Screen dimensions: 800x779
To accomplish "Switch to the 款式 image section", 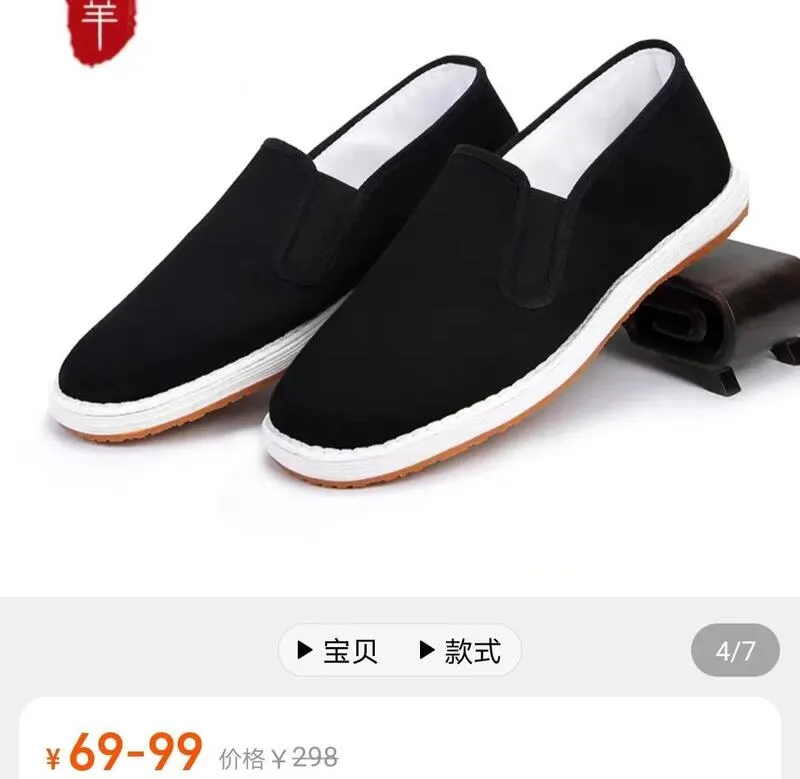I will [x=460, y=651].
